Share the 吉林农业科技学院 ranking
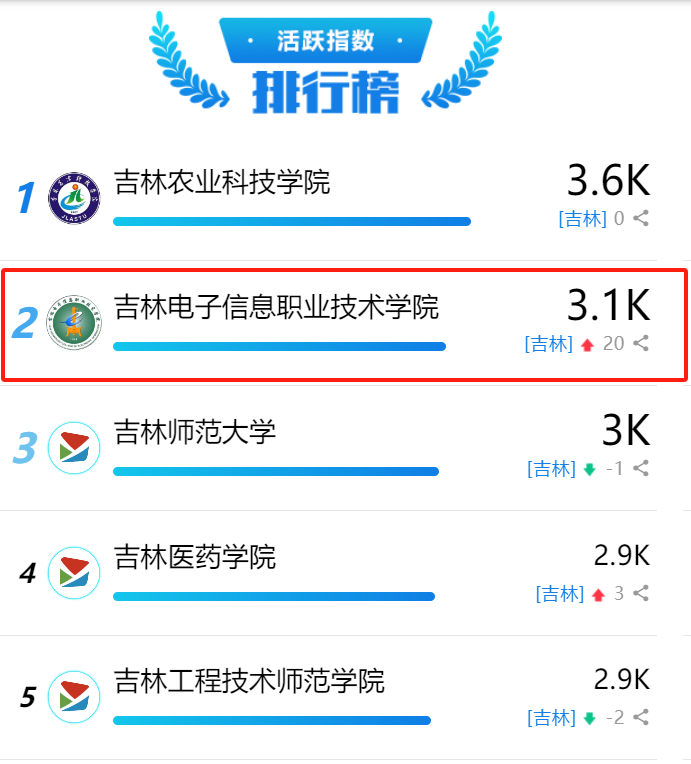This screenshot has height=764, width=691. pyautogui.click(x=641, y=218)
